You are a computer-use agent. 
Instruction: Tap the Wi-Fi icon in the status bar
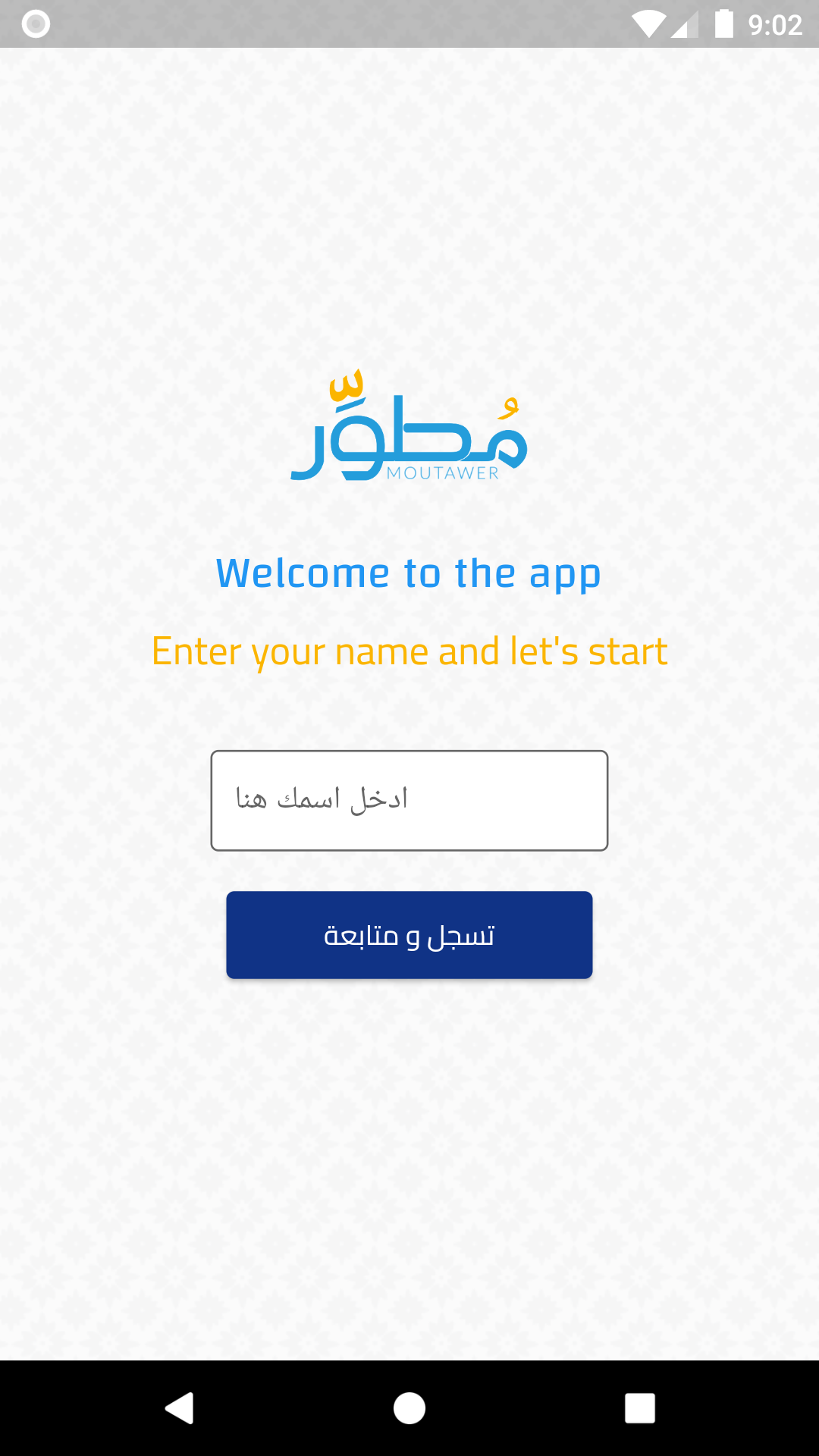coord(648,25)
